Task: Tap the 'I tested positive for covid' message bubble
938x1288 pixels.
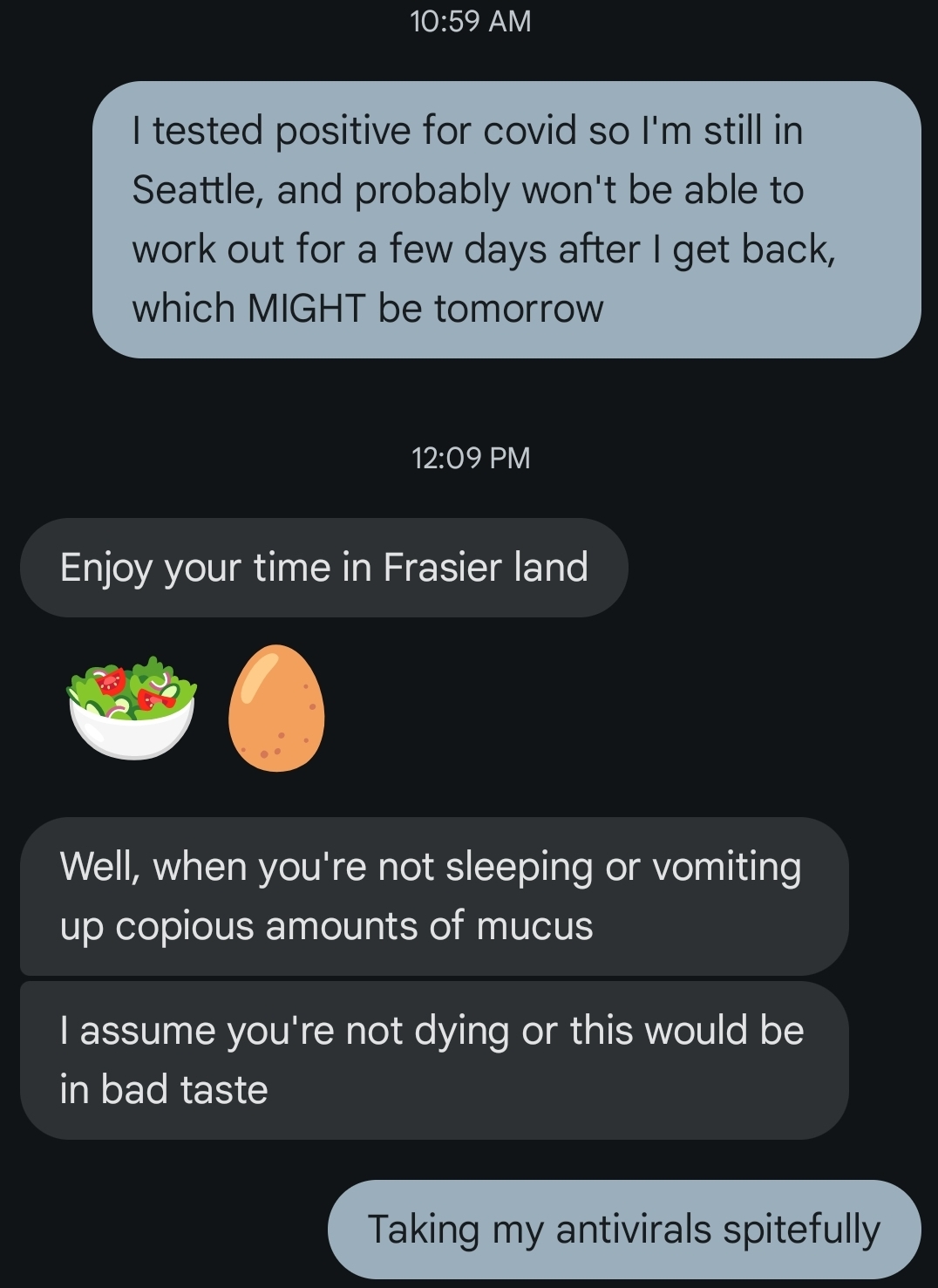Action: pos(506,219)
